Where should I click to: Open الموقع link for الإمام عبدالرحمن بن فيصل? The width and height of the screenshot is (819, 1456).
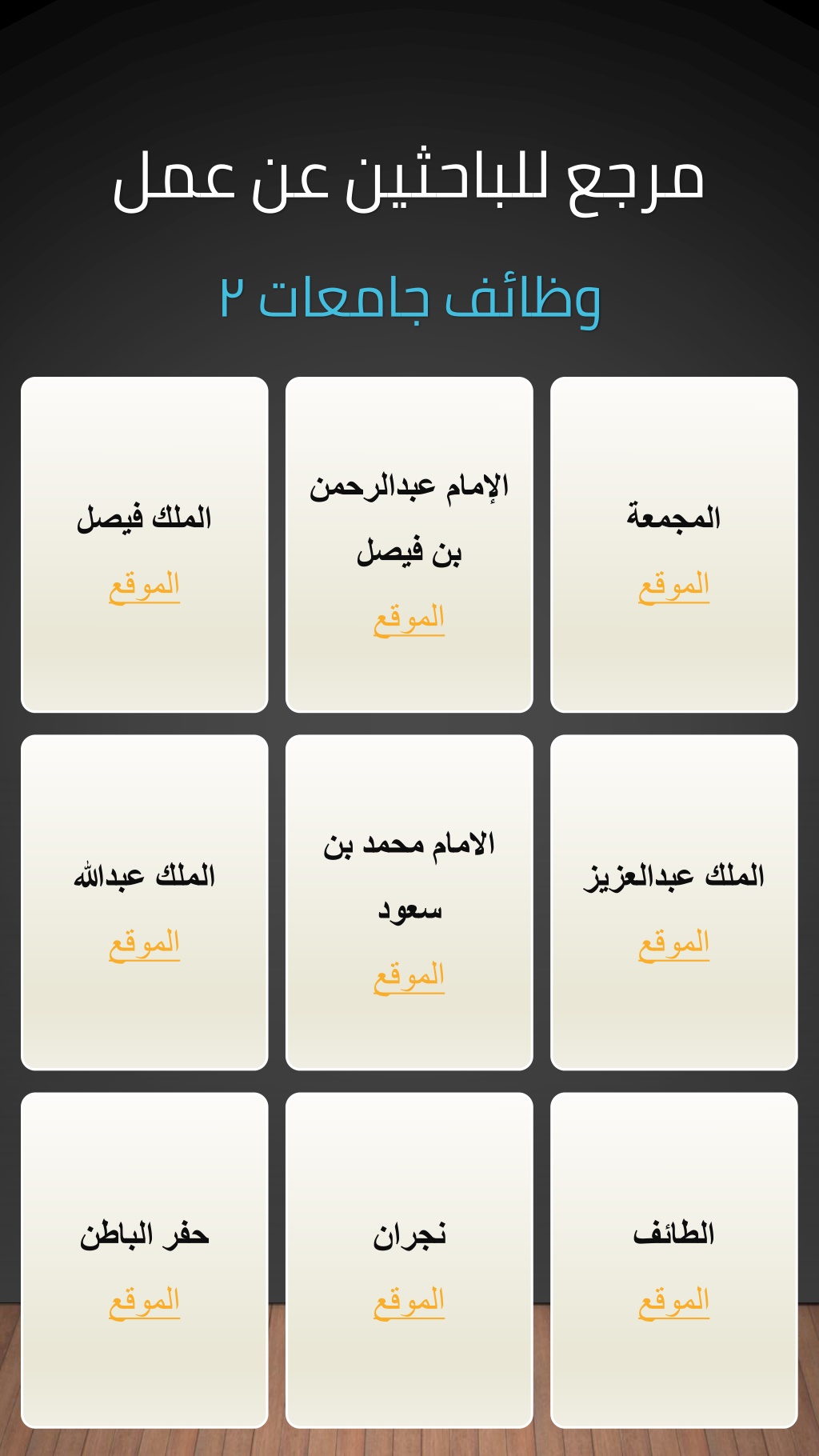[409, 618]
